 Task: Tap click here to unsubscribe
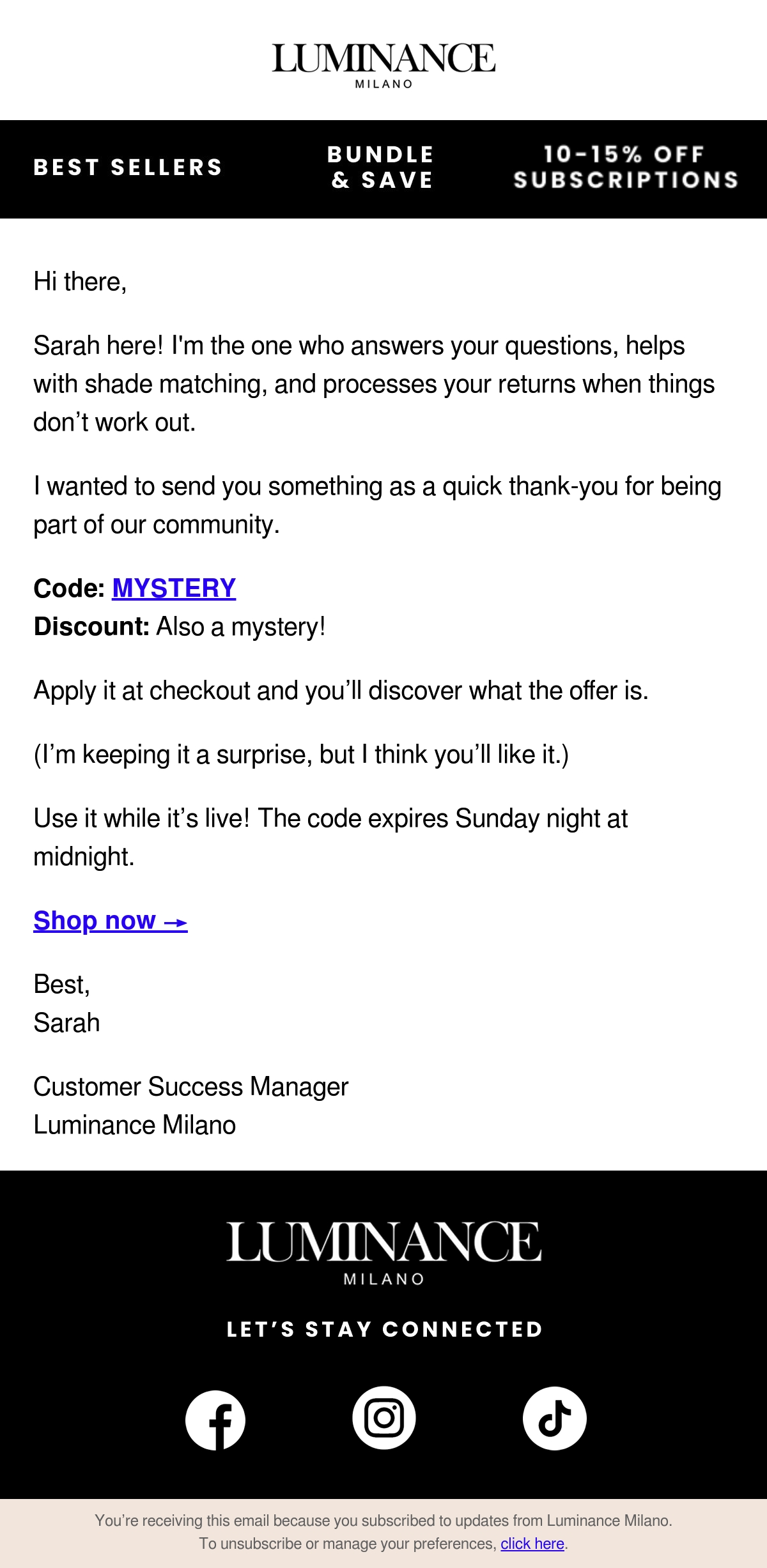(x=532, y=1544)
